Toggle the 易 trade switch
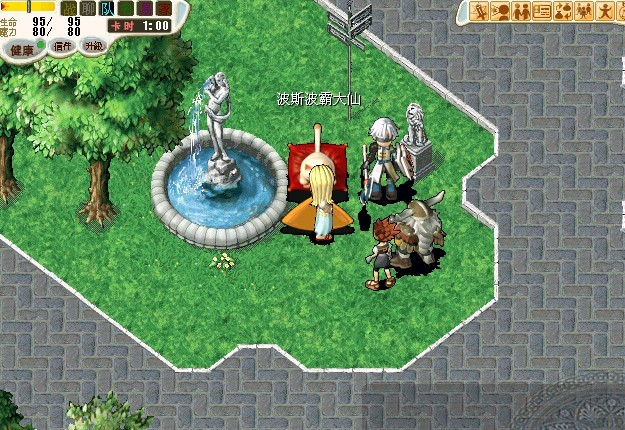 [146, 9]
